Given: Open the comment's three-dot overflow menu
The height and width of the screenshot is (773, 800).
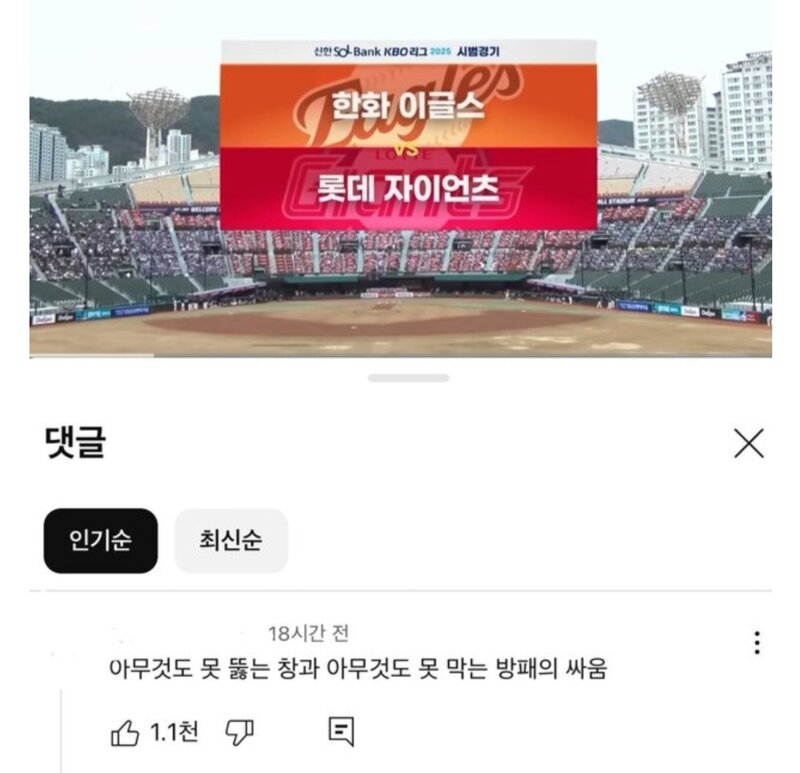Looking at the screenshot, I should pos(757,642).
